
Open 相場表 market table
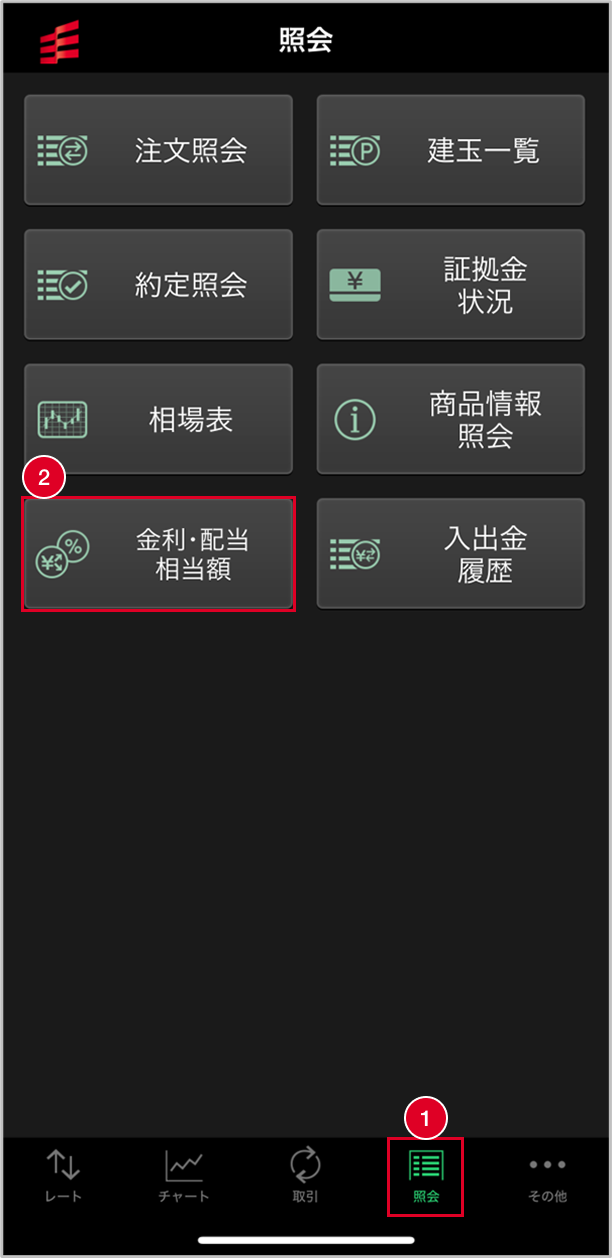(x=158, y=419)
